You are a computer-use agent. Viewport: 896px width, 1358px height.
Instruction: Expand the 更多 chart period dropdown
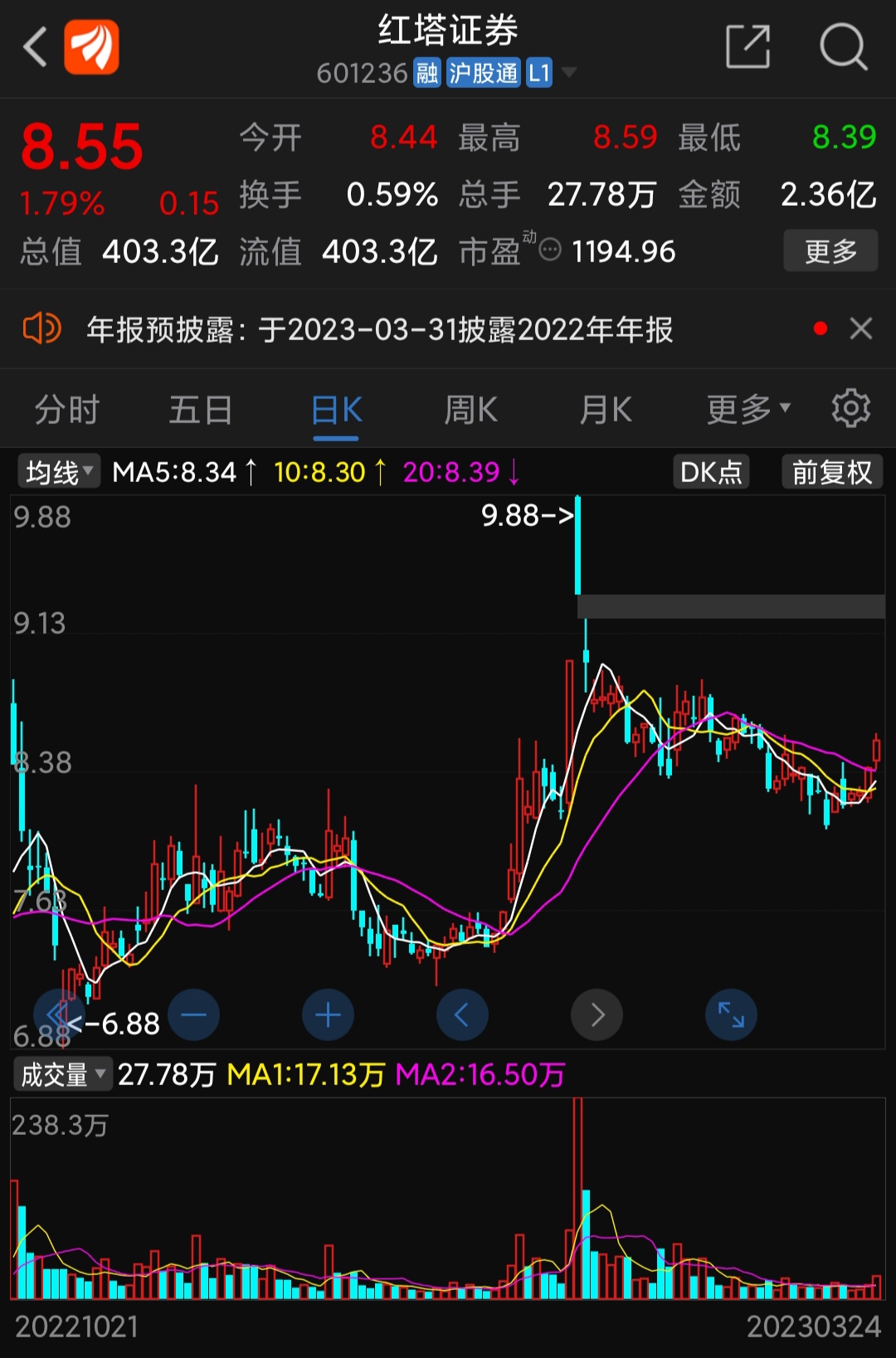pyautogui.click(x=747, y=410)
